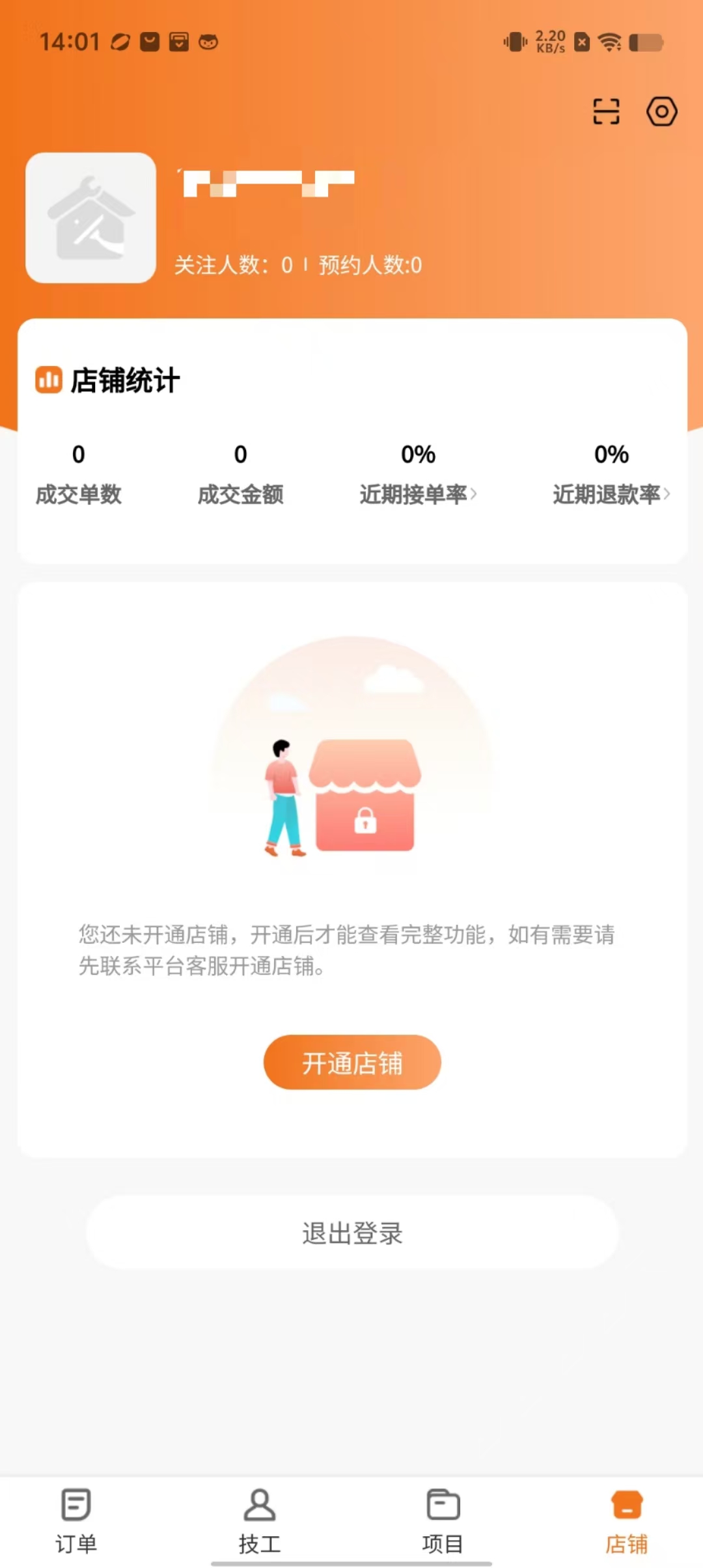Open the settings gear icon
This screenshot has height=1568, width=703.
[x=661, y=111]
